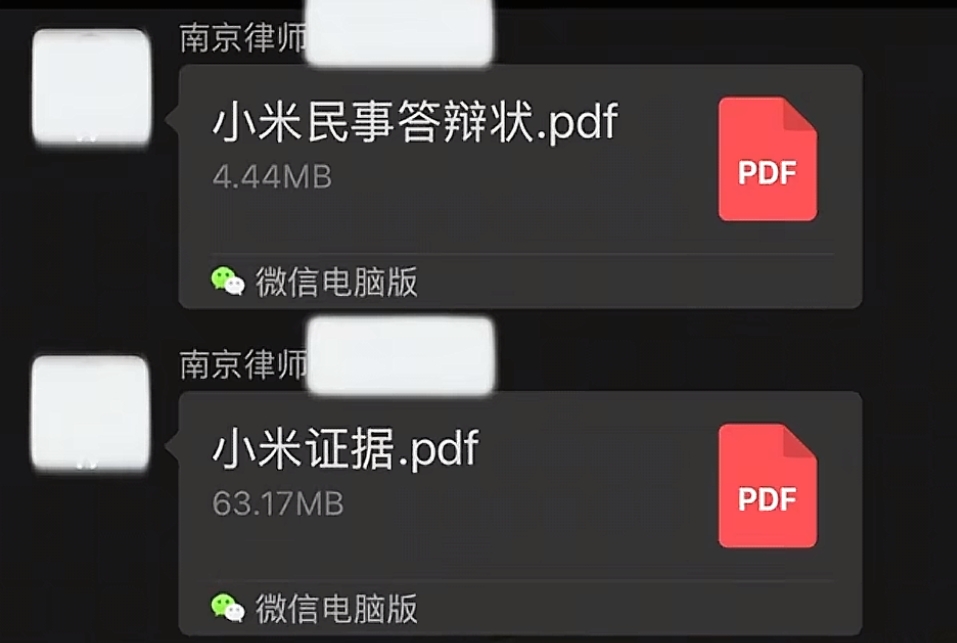Tap sender avatar beside 小米证据.pdf message
The image size is (957, 643).
90,413
